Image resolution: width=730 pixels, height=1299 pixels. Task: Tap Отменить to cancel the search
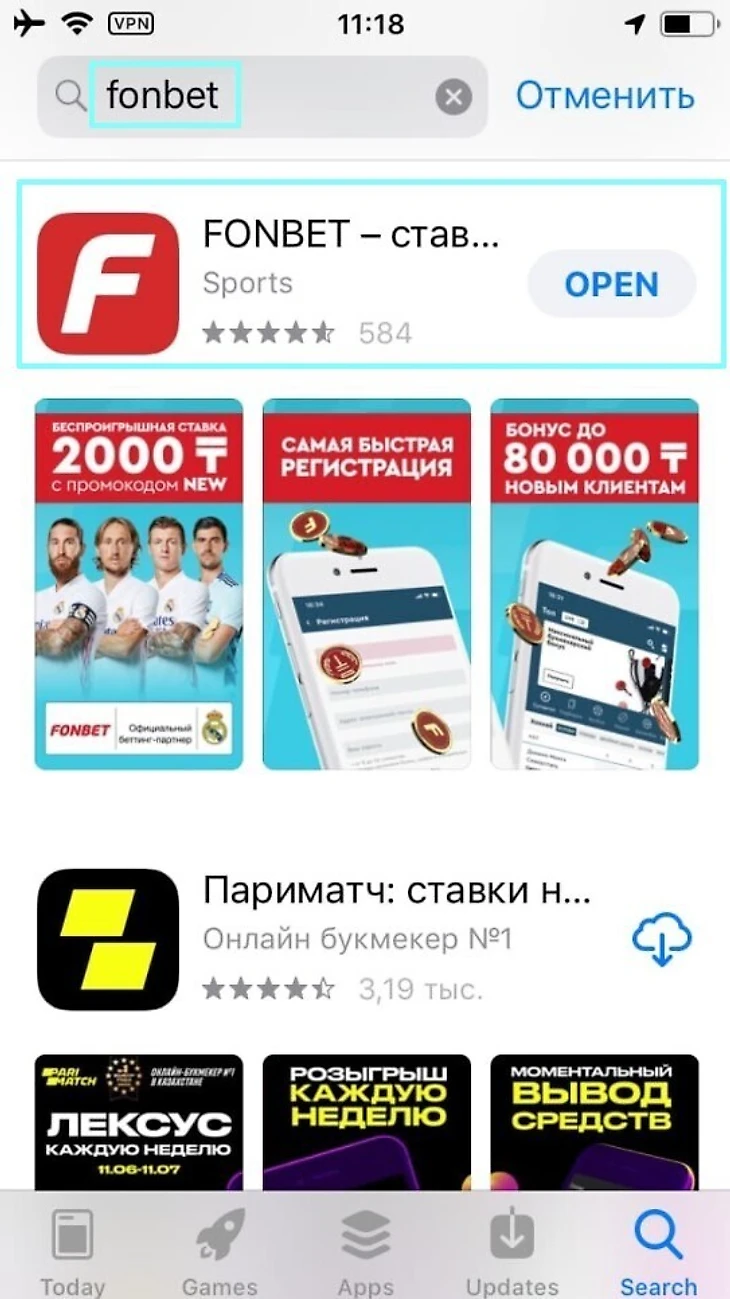(604, 96)
